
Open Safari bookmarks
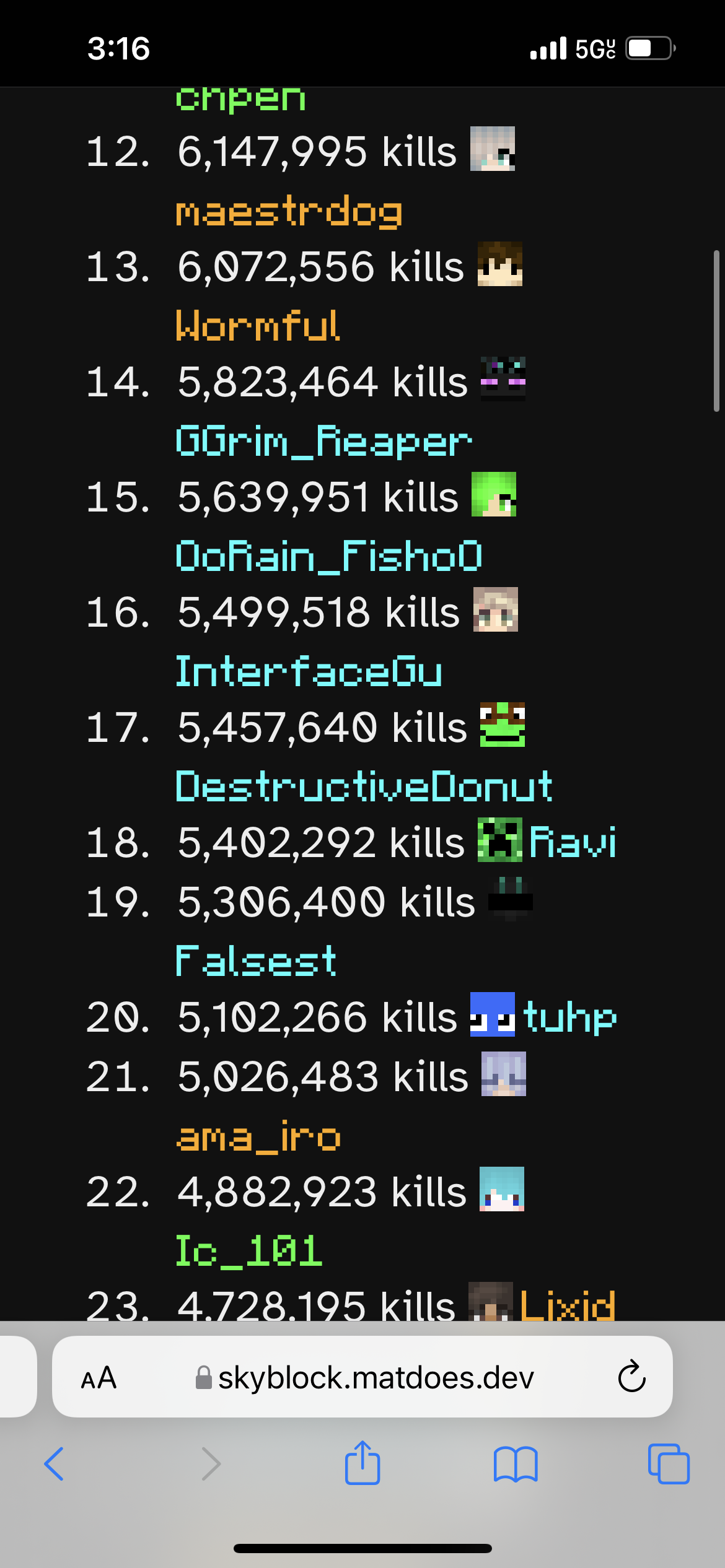coord(515,1465)
